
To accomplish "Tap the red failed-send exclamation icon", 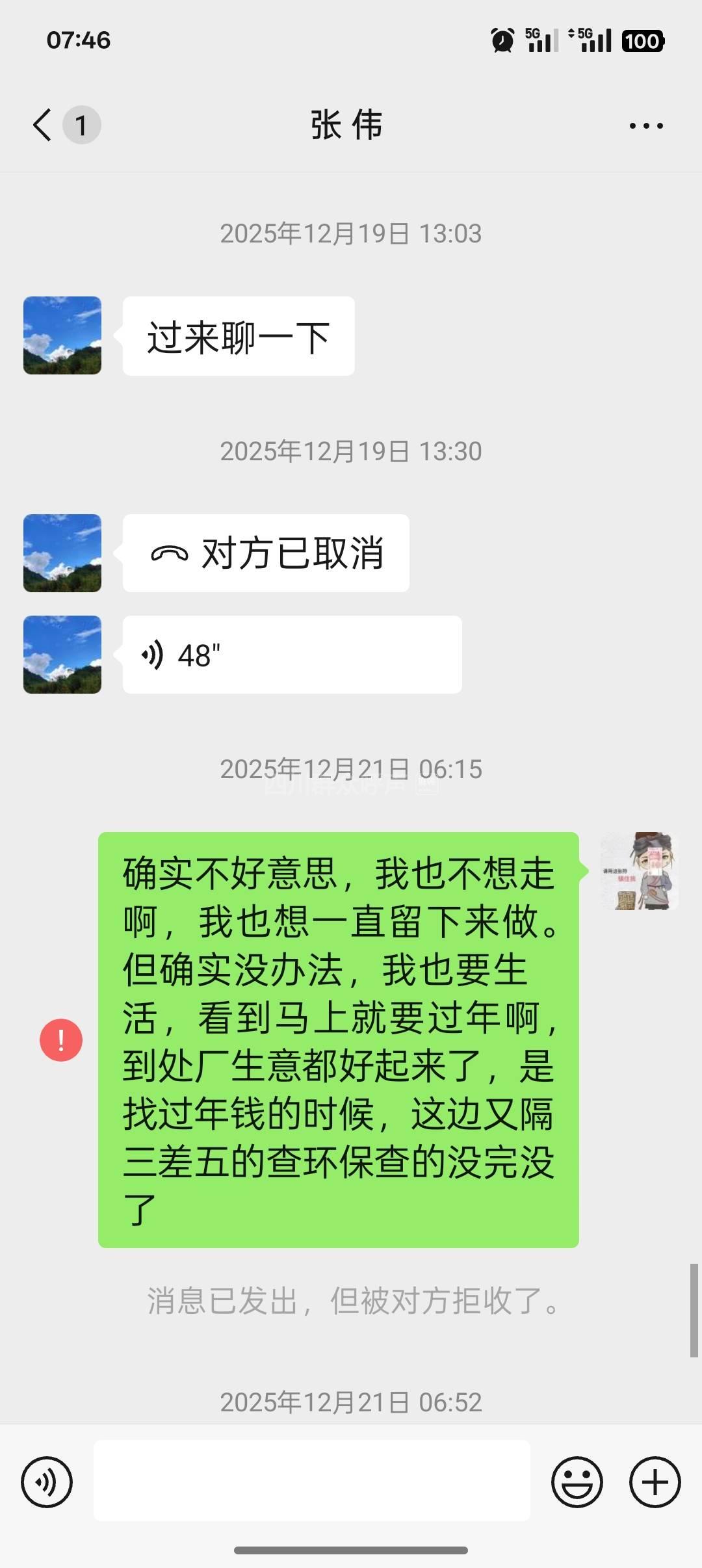I will coord(61,1040).
